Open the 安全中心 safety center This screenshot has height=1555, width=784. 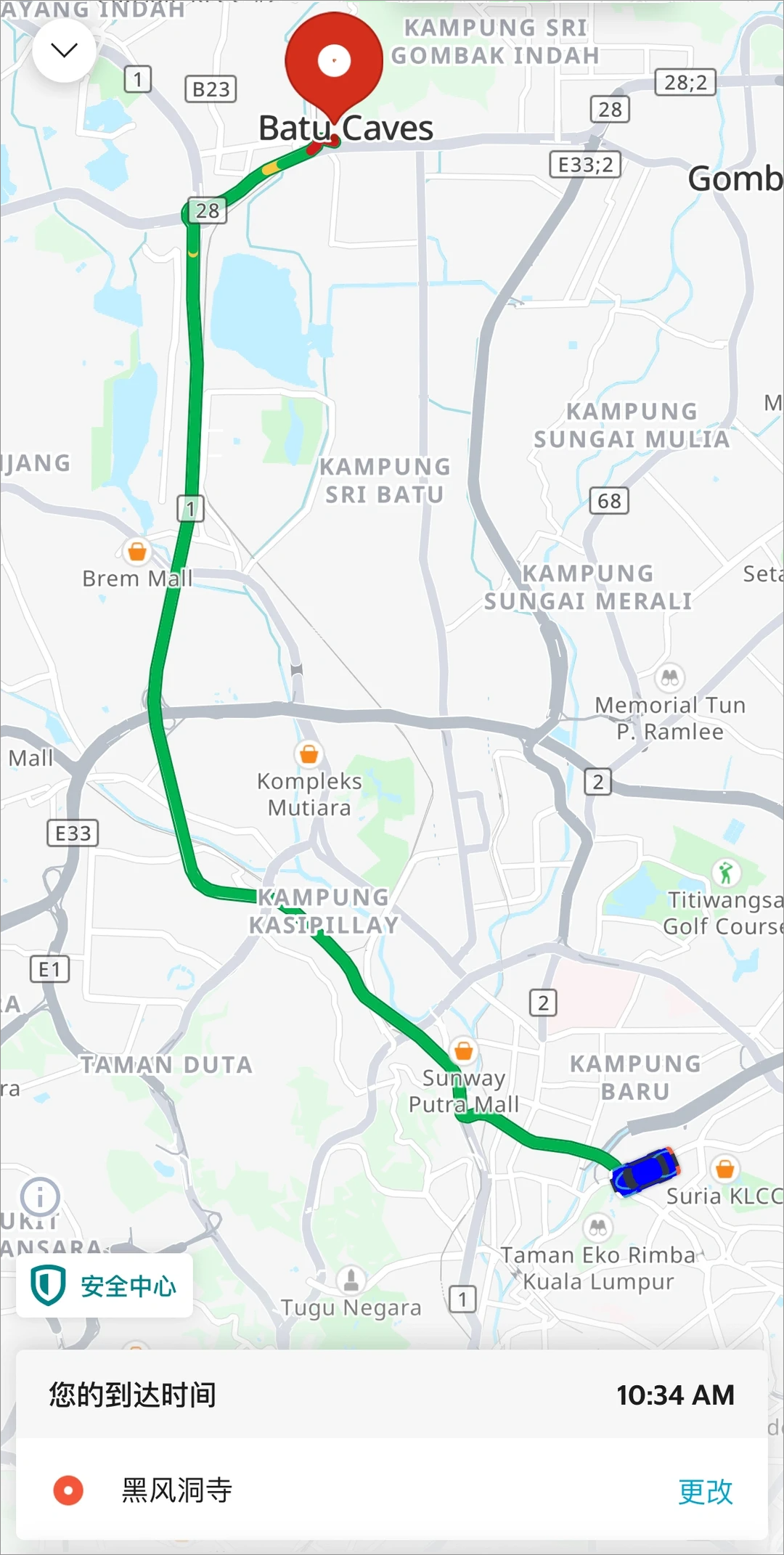[x=105, y=1286]
